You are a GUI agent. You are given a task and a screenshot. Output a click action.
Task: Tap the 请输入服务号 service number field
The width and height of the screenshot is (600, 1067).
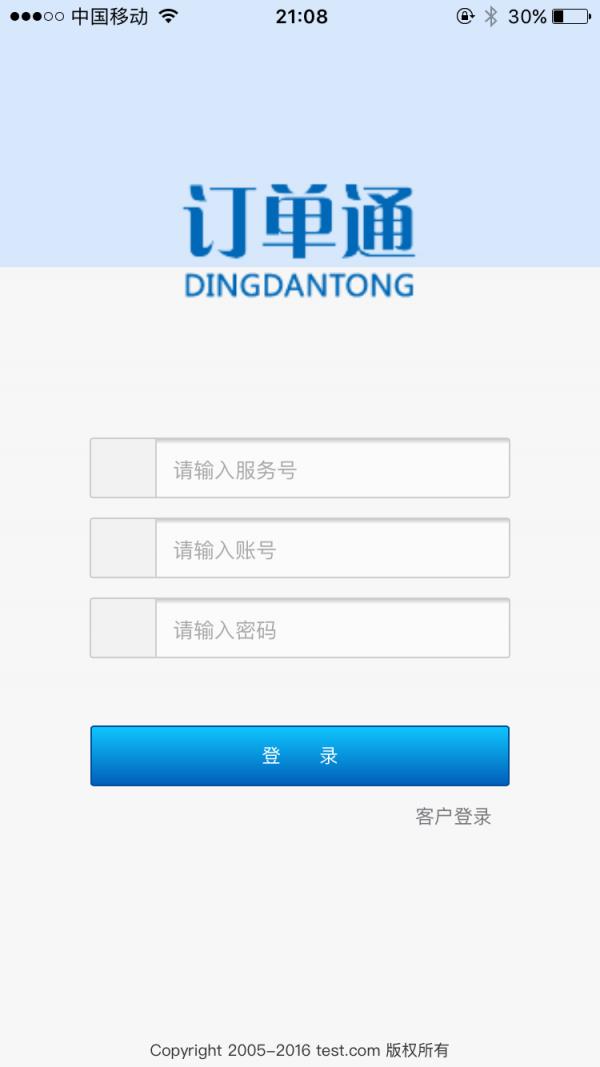tap(333, 468)
